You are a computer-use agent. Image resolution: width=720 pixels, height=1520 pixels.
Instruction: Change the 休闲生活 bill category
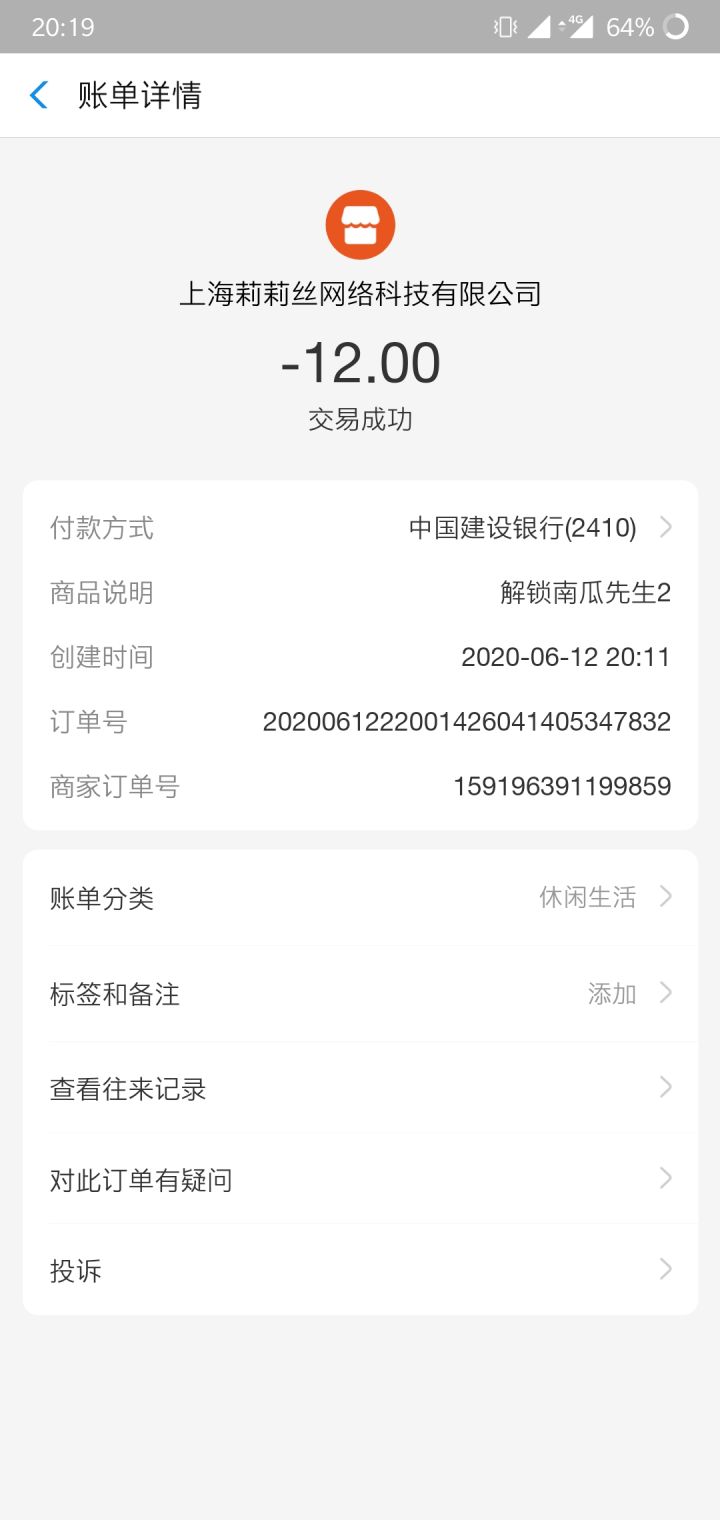pyautogui.click(x=586, y=897)
